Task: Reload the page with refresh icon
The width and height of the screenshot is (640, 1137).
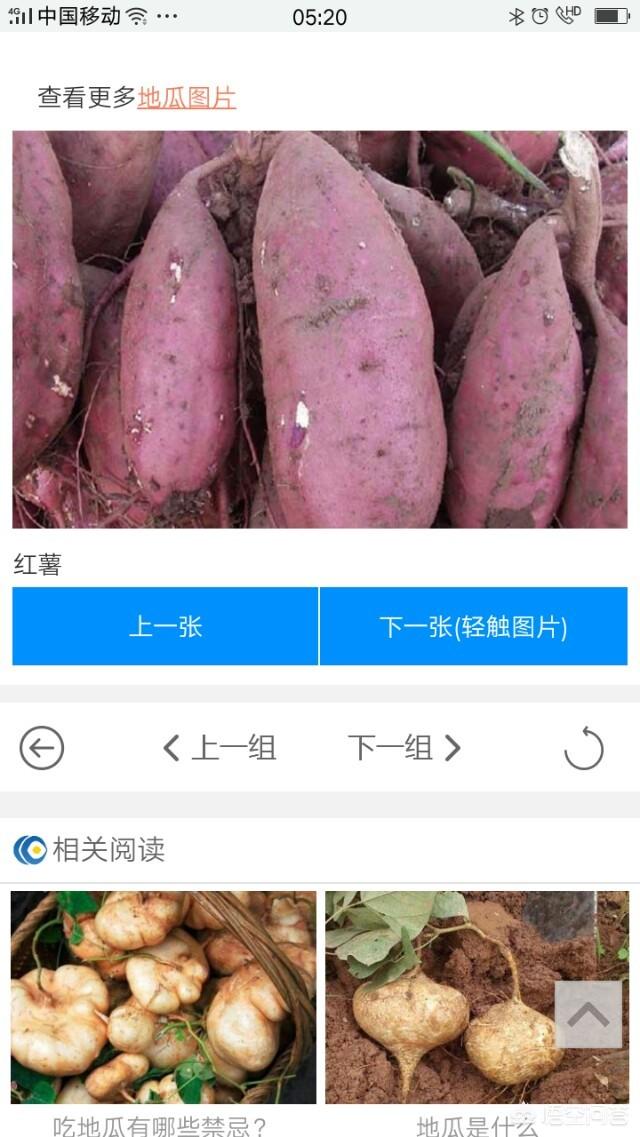Action: point(584,748)
